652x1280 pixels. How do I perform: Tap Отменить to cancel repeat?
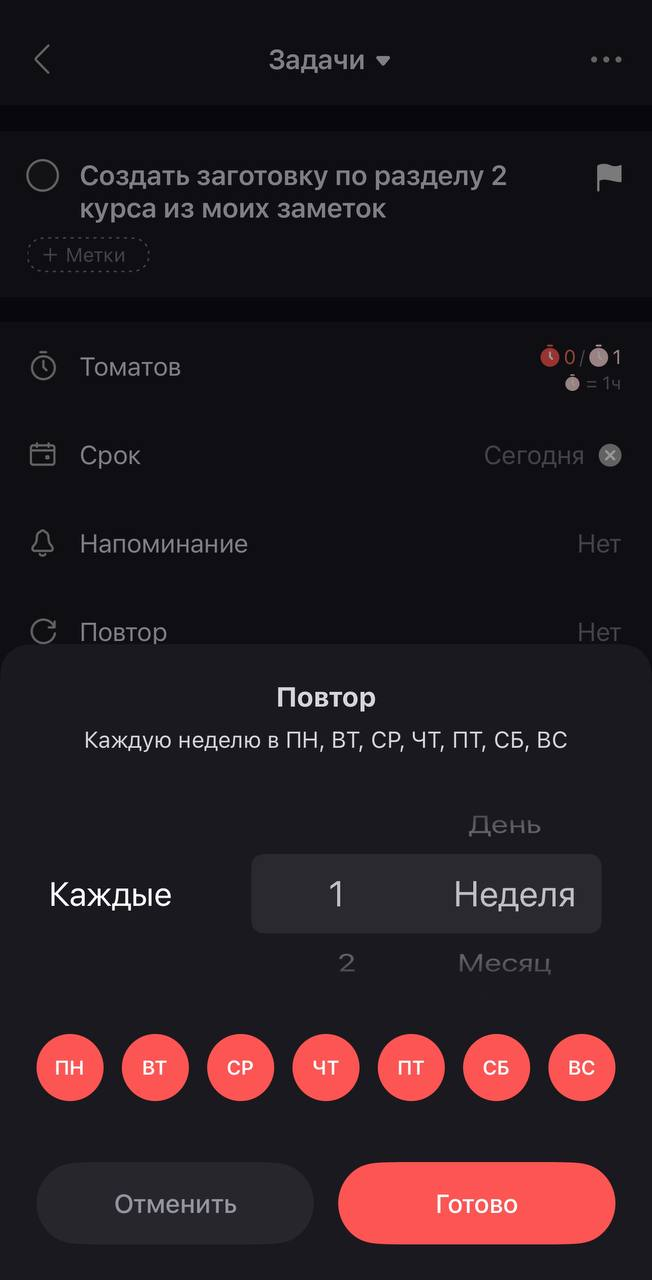(x=175, y=1203)
